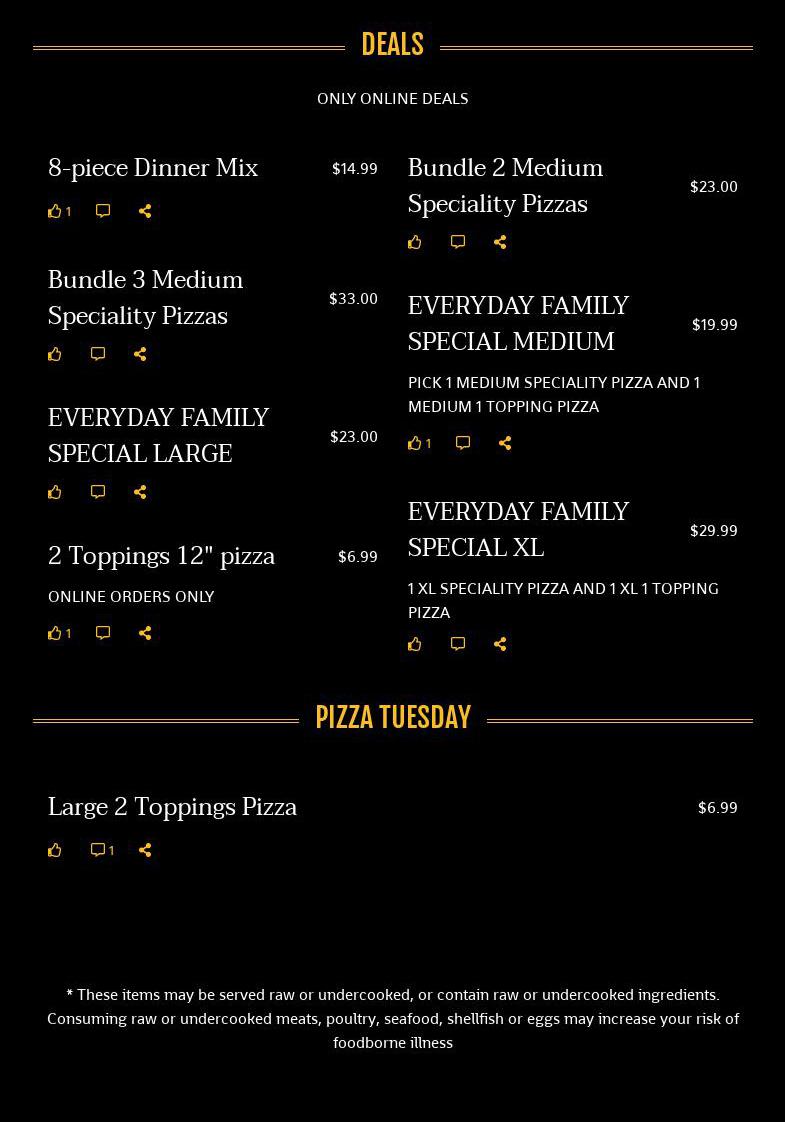Share the 2 Toppings 12" pizza deal

pyautogui.click(x=145, y=633)
